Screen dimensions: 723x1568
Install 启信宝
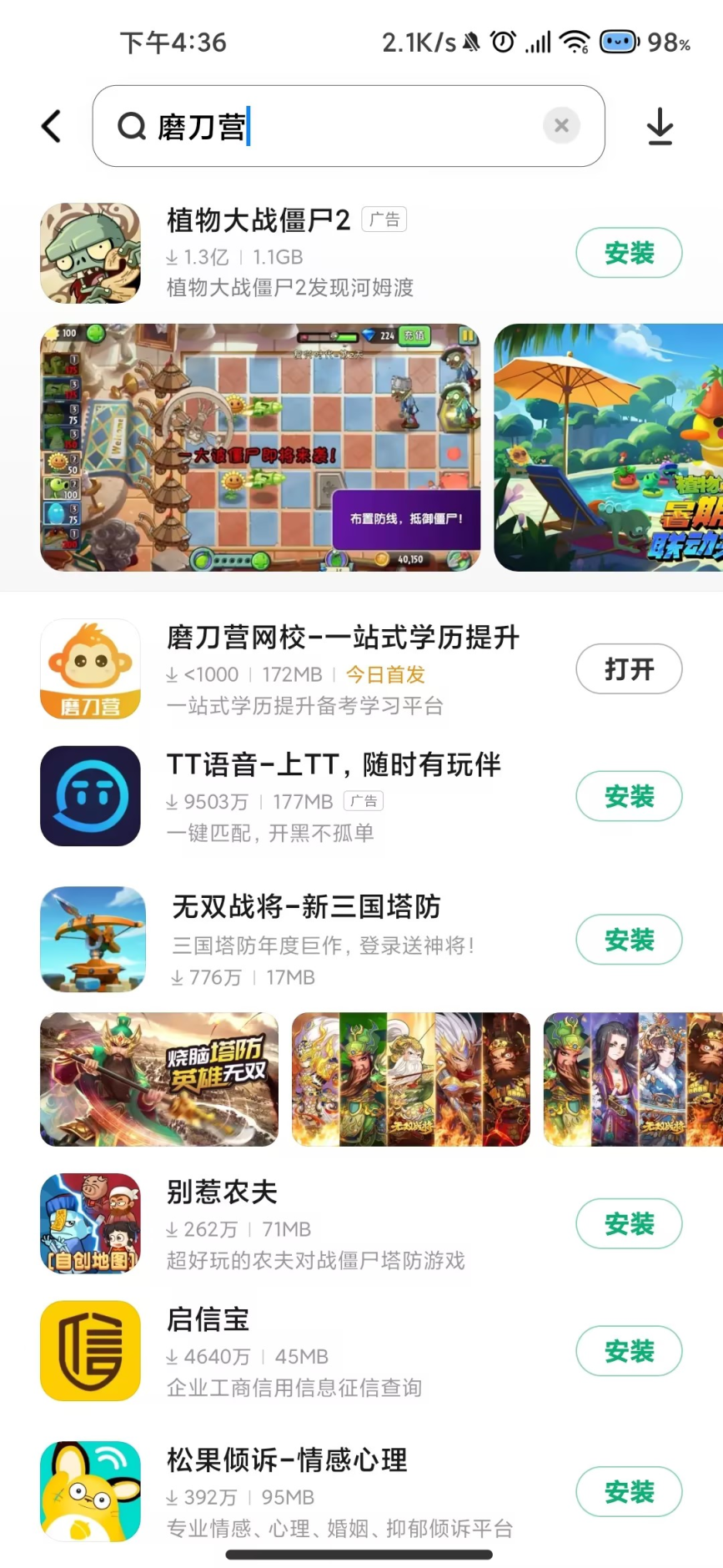pos(629,1351)
